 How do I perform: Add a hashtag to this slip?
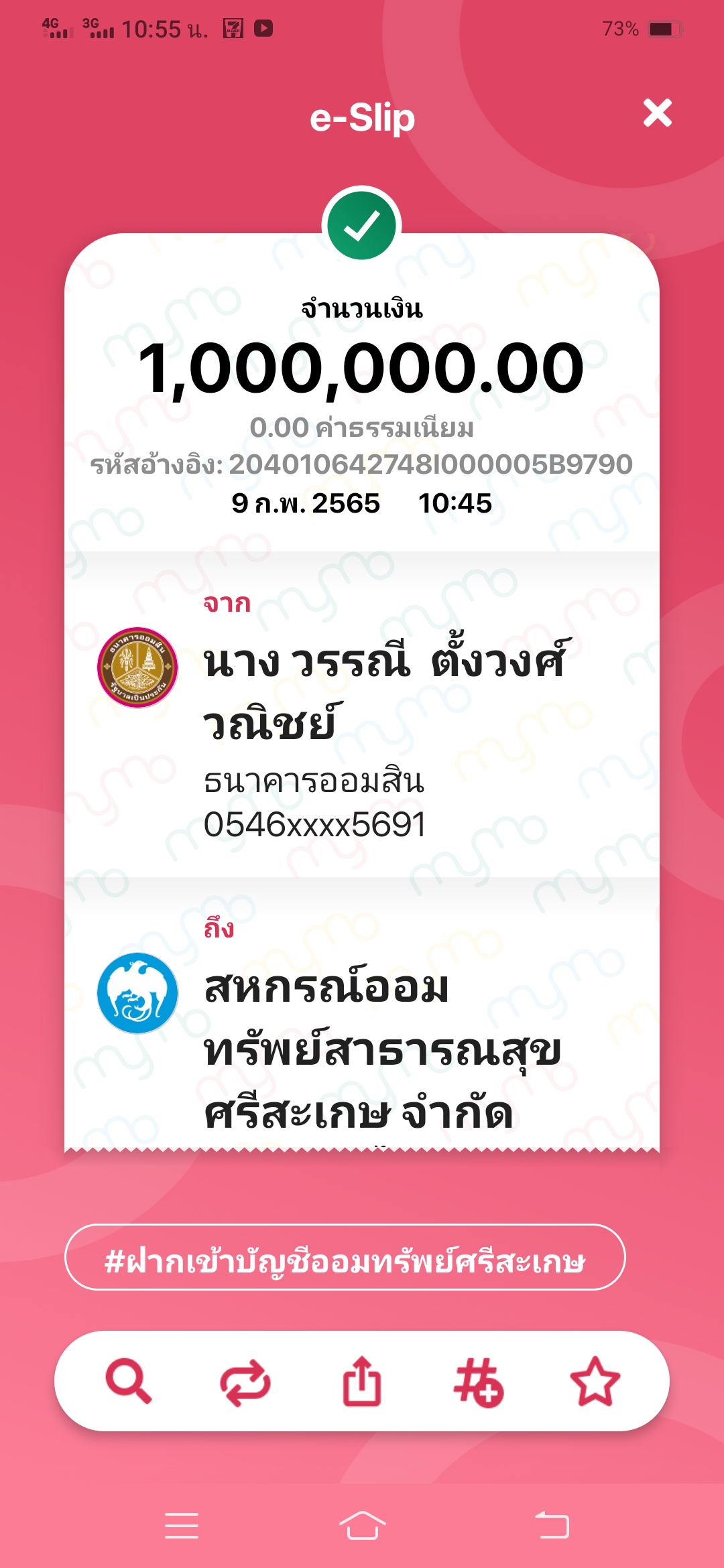point(479,1382)
